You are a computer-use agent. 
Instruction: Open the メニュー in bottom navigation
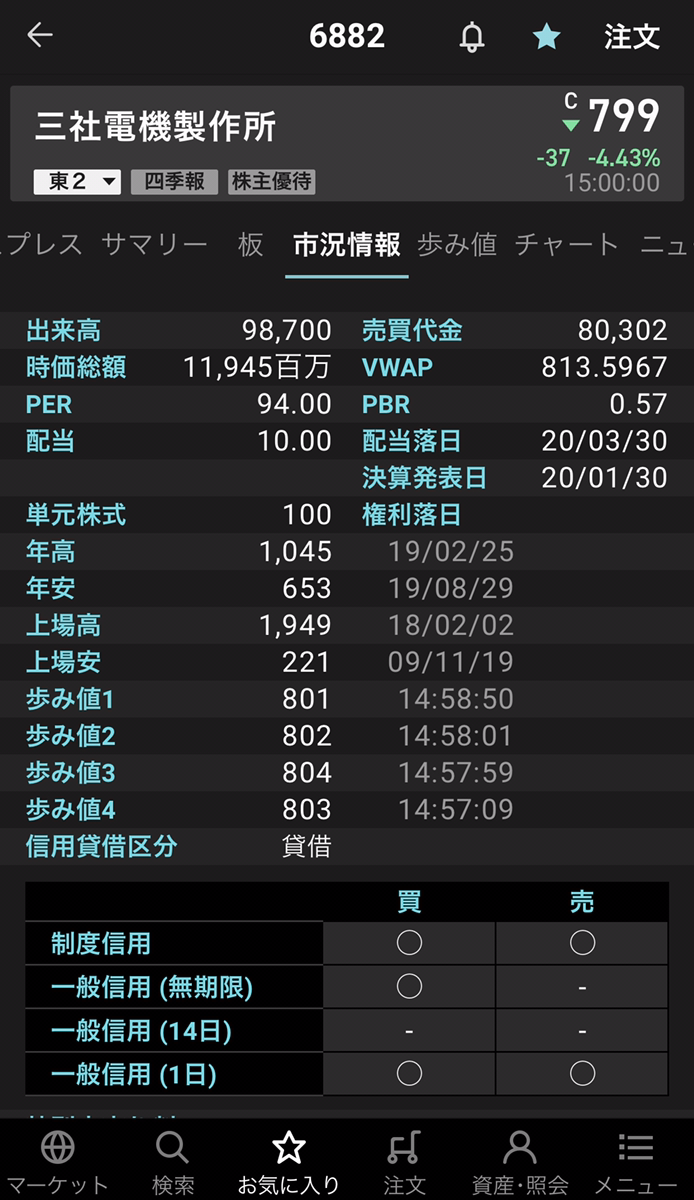coord(636,1162)
